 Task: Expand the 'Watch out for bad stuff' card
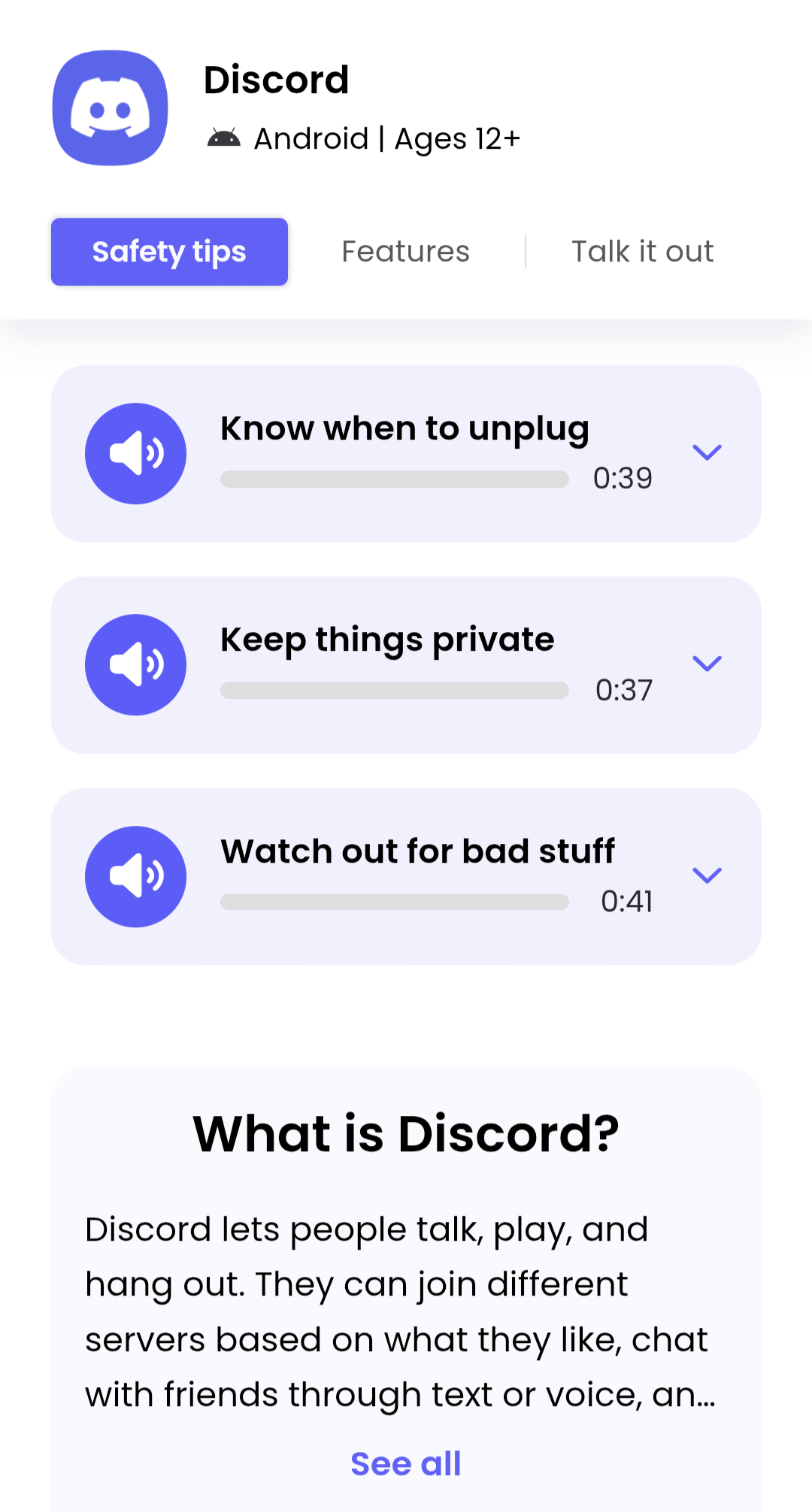pos(707,875)
